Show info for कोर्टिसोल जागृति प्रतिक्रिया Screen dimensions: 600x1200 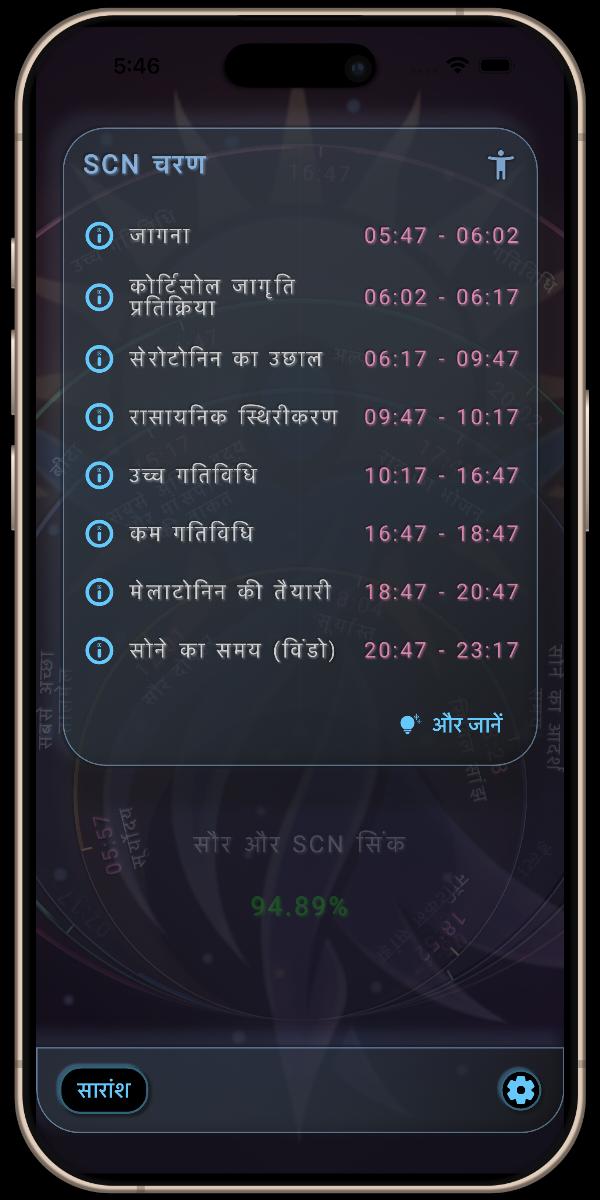click(99, 297)
